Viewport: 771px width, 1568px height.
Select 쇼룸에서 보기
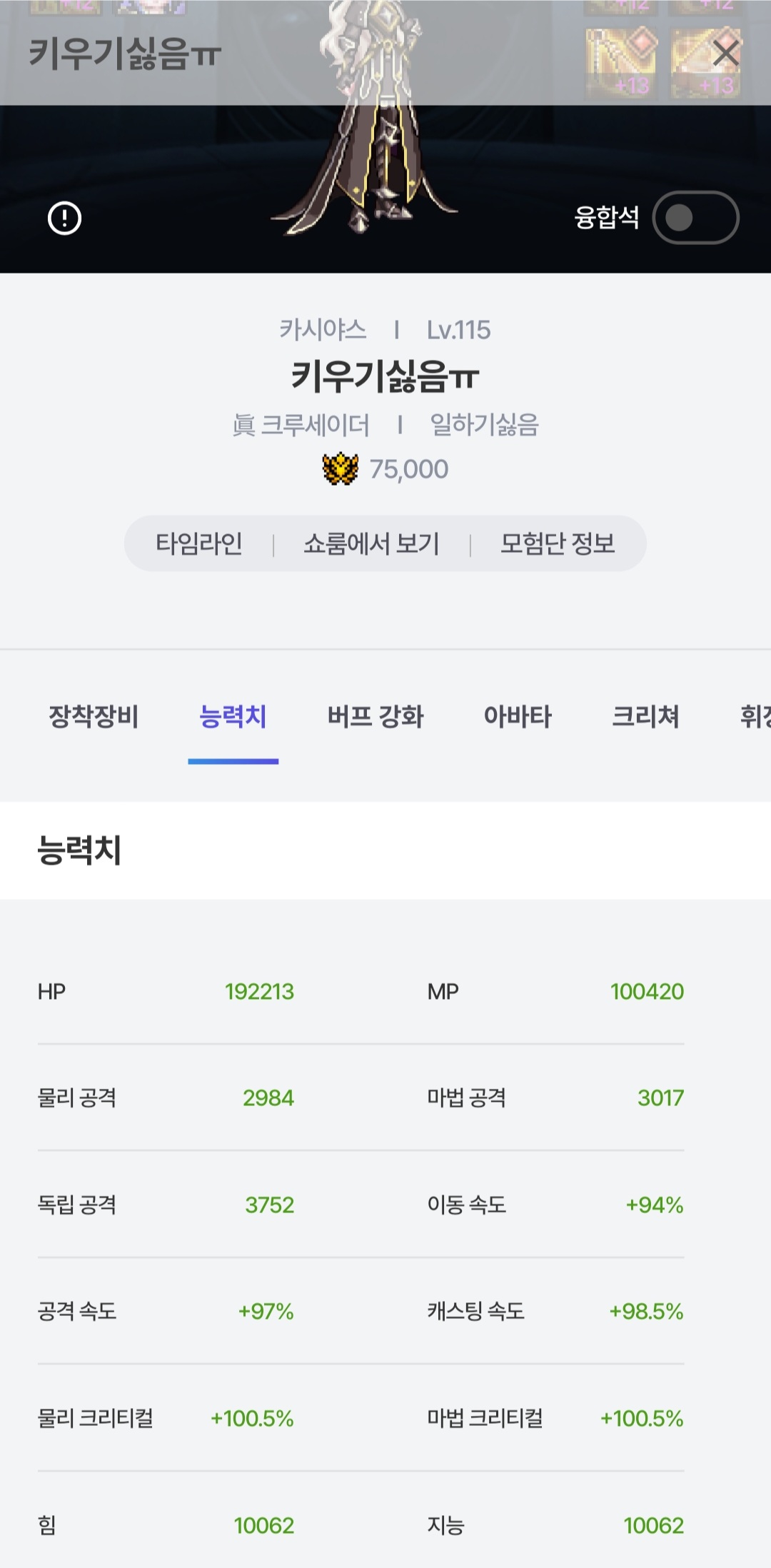371,544
